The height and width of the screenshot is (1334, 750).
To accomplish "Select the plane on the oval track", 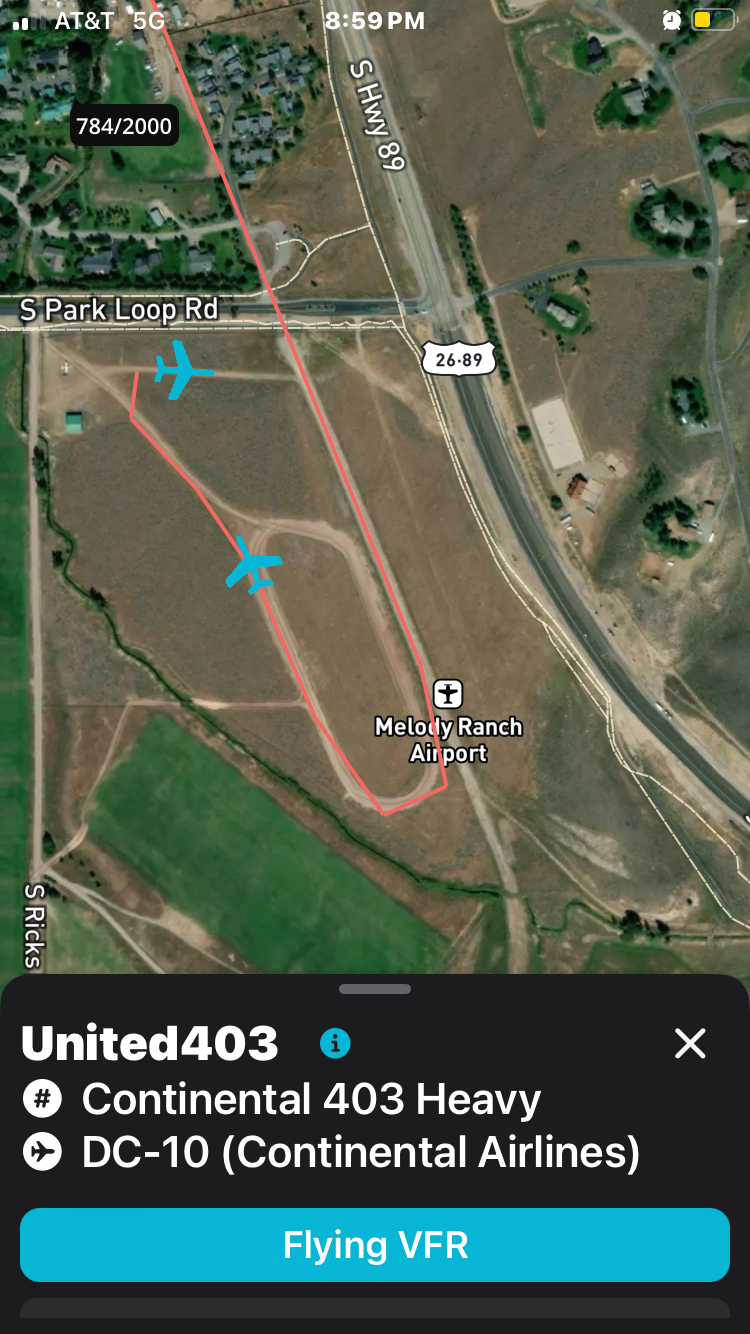I will [x=253, y=565].
